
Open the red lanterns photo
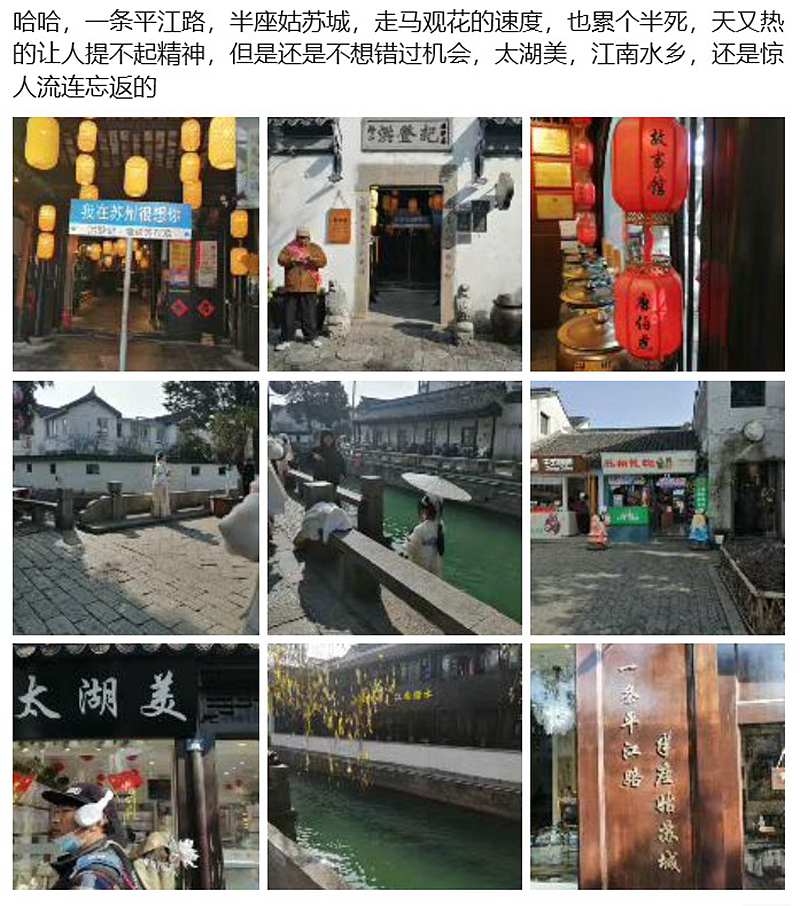pyautogui.click(x=657, y=244)
